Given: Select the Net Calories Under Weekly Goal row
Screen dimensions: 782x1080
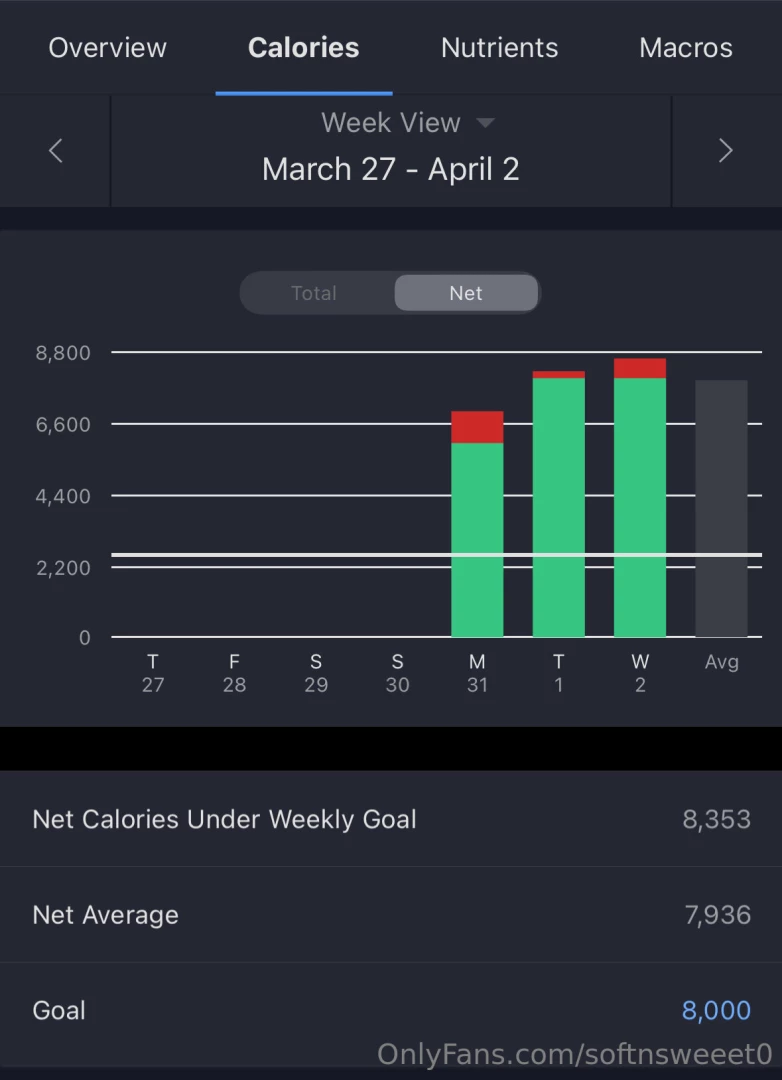Looking at the screenshot, I should [390, 819].
